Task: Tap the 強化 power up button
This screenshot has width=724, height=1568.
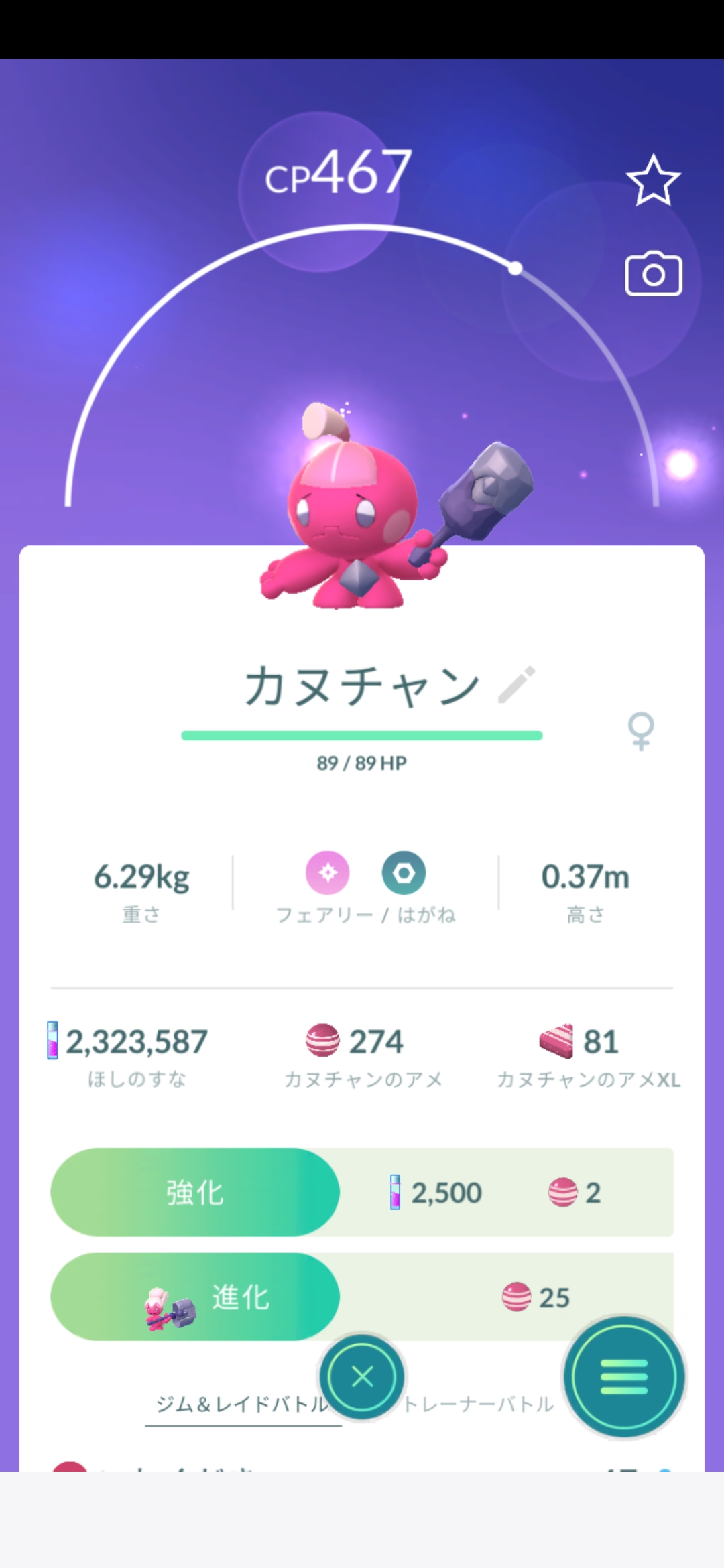Action: pyautogui.click(x=195, y=1192)
